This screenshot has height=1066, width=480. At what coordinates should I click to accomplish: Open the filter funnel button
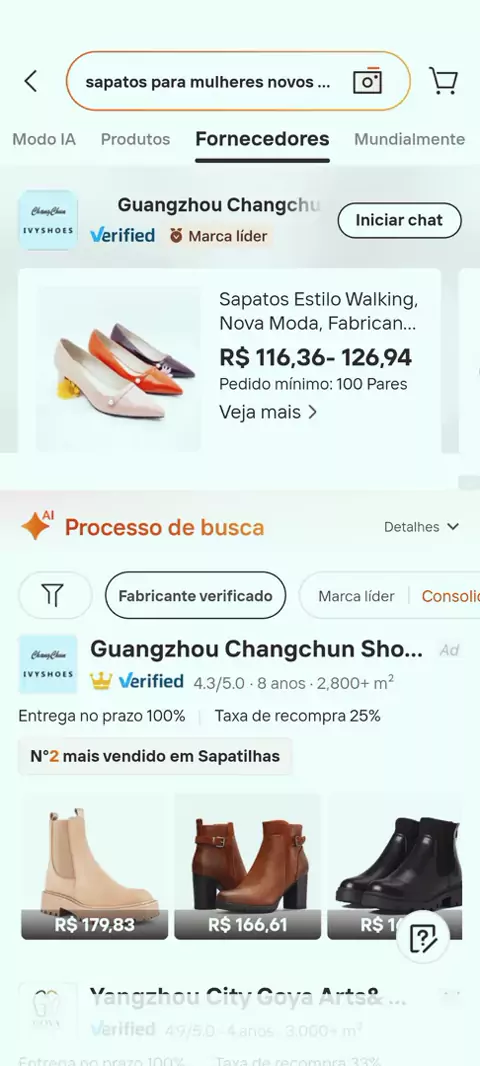coord(55,596)
